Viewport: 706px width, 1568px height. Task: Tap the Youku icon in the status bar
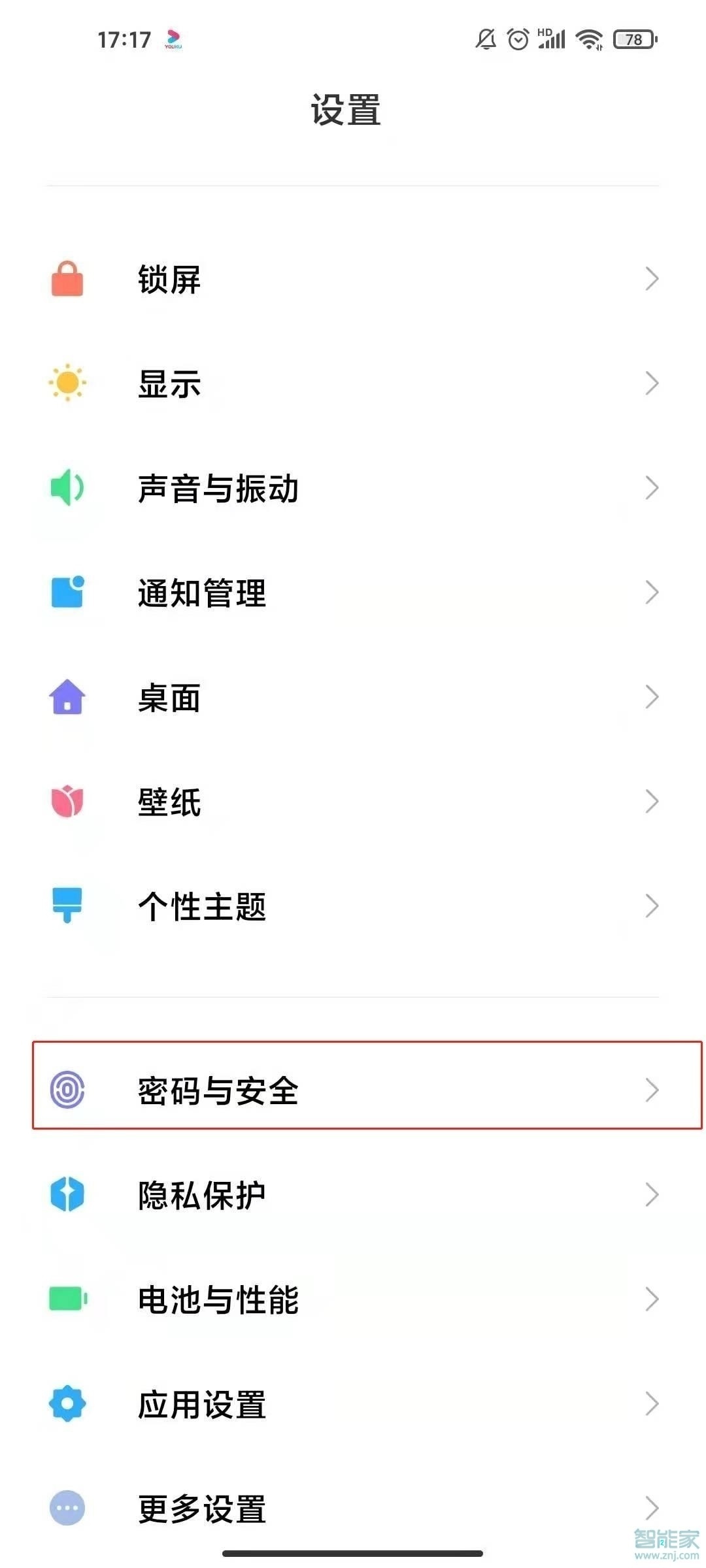[172, 39]
